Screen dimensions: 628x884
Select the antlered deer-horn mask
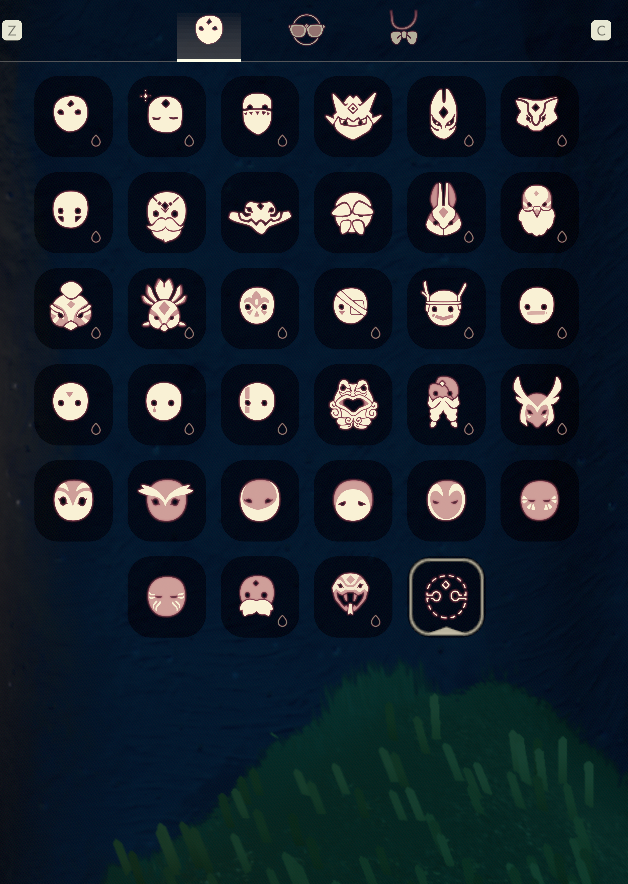539,404
